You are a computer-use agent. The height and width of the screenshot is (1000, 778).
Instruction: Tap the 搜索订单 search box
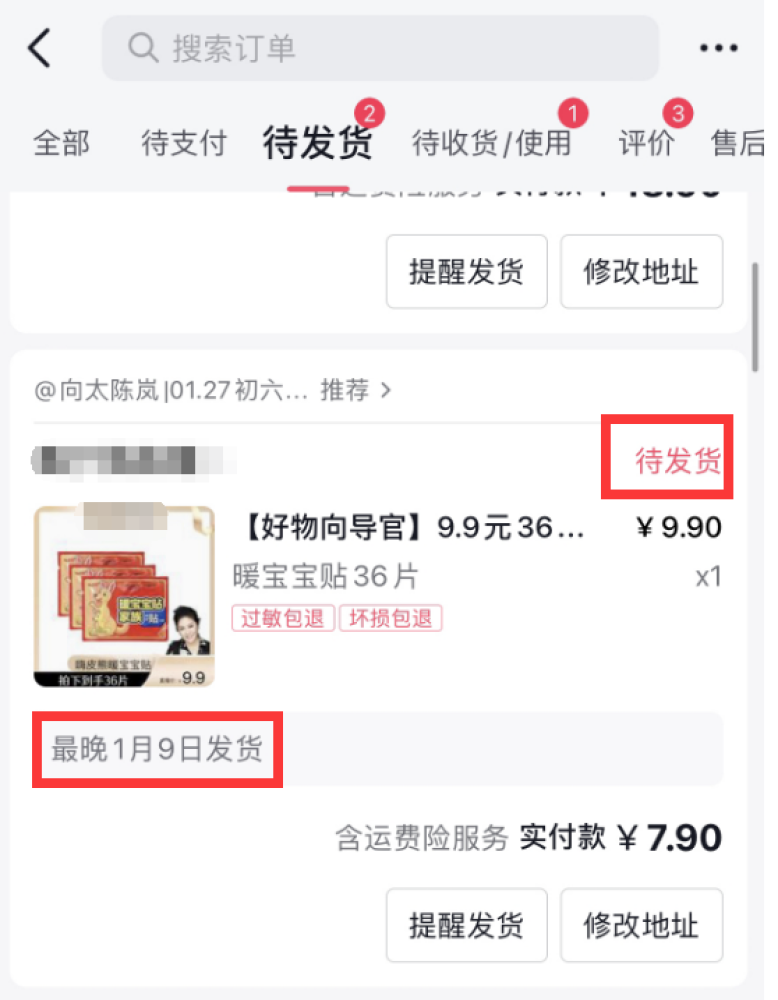click(x=380, y=48)
